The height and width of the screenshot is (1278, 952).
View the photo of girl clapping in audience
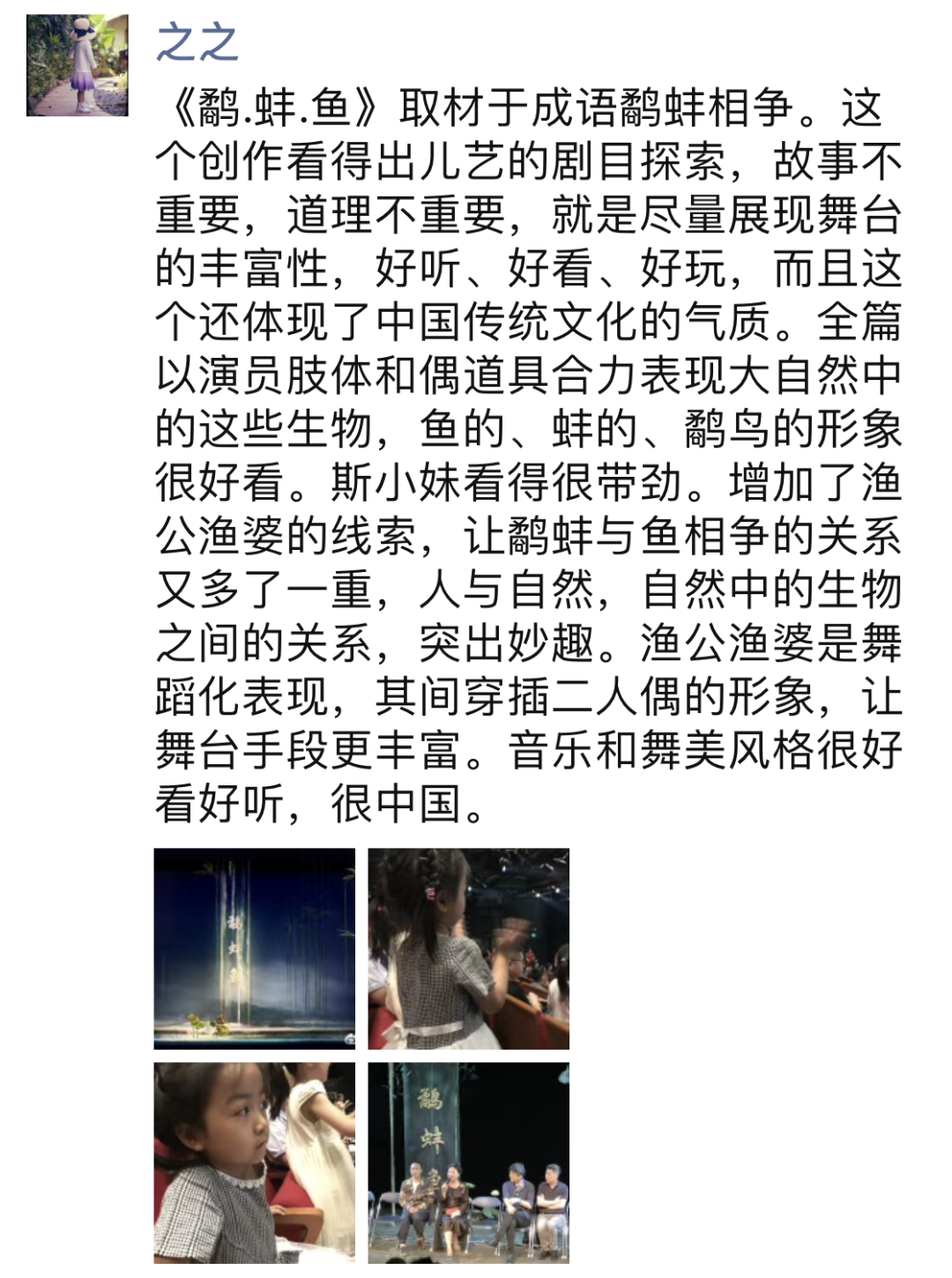468,948
